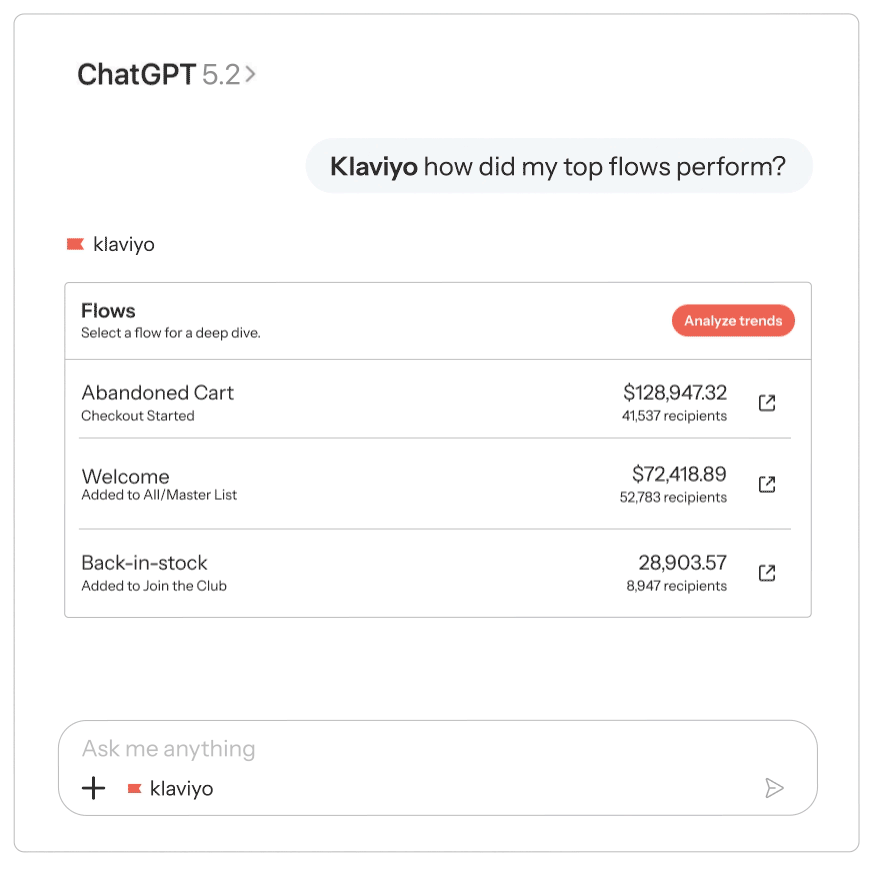Tap the plus attach icon
Image resolution: width=876 pixels, height=872 pixels.
tap(93, 789)
